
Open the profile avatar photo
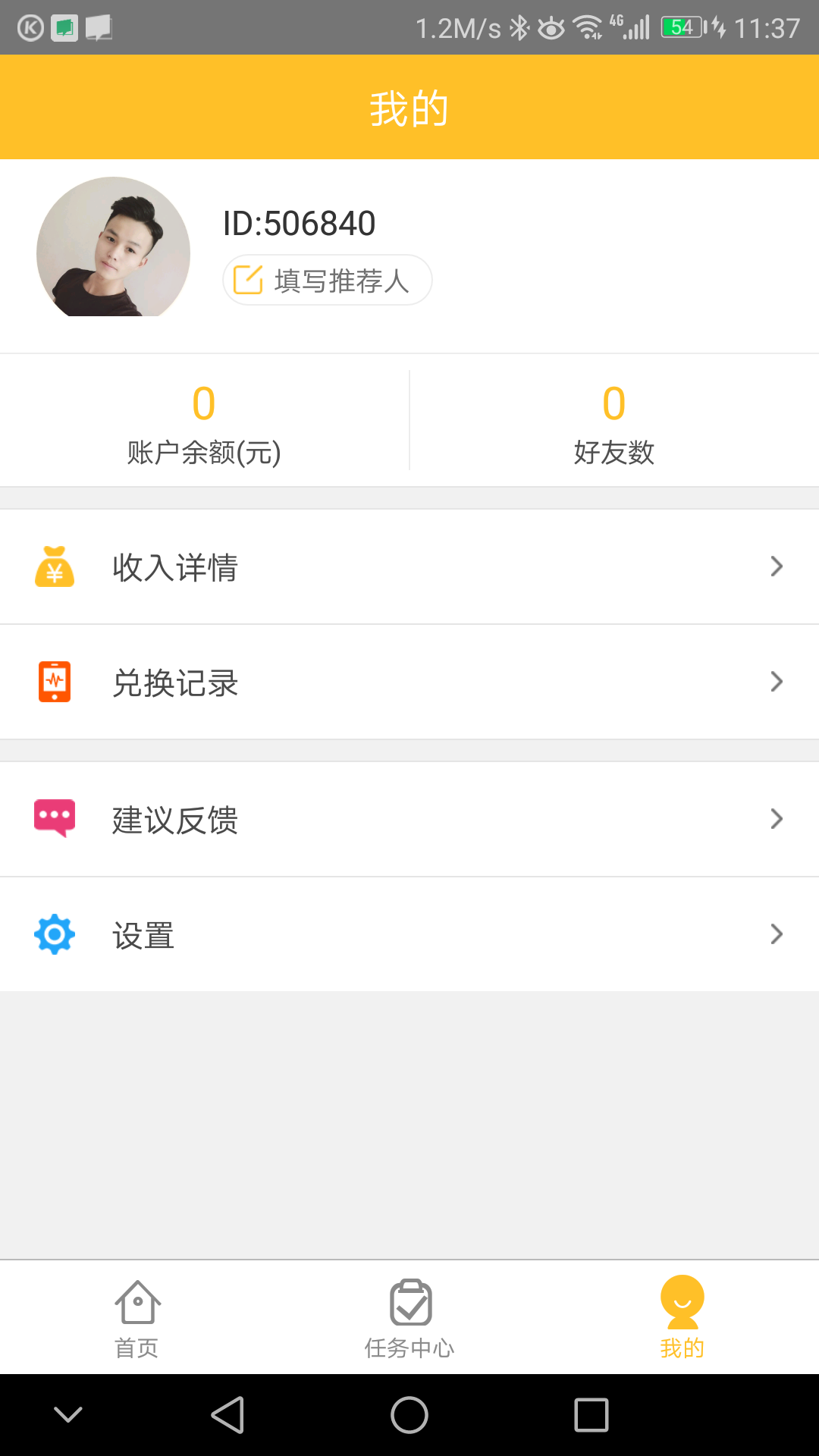pos(114,247)
